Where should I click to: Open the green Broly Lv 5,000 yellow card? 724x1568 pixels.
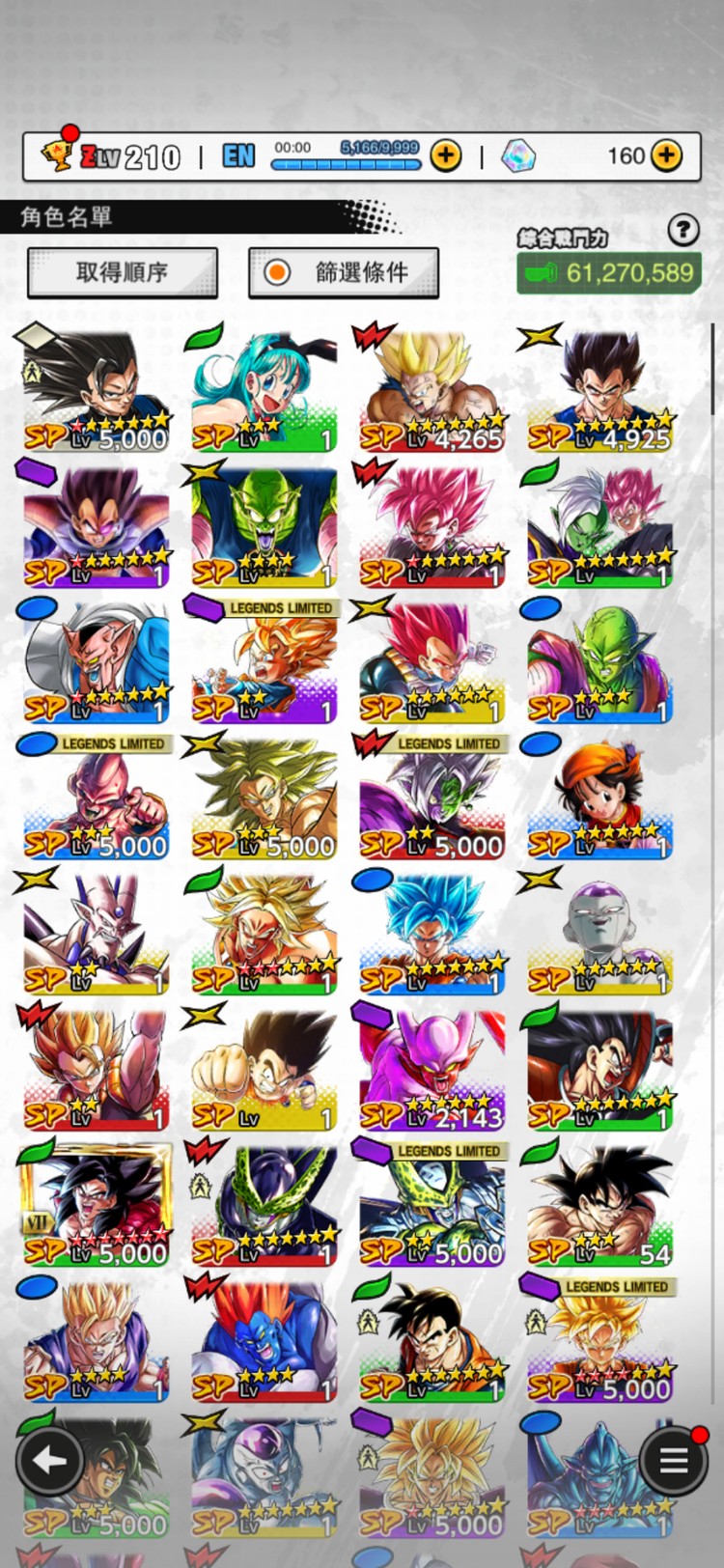(264, 798)
